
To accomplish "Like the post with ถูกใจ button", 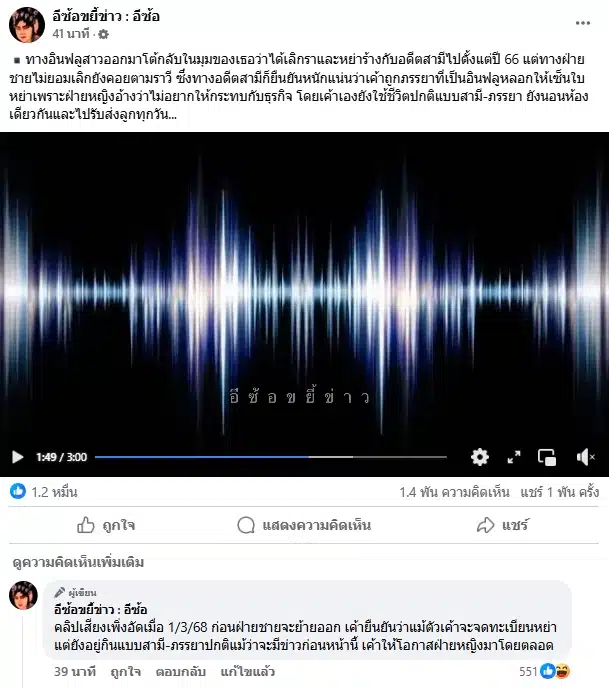I will click(106, 525).
